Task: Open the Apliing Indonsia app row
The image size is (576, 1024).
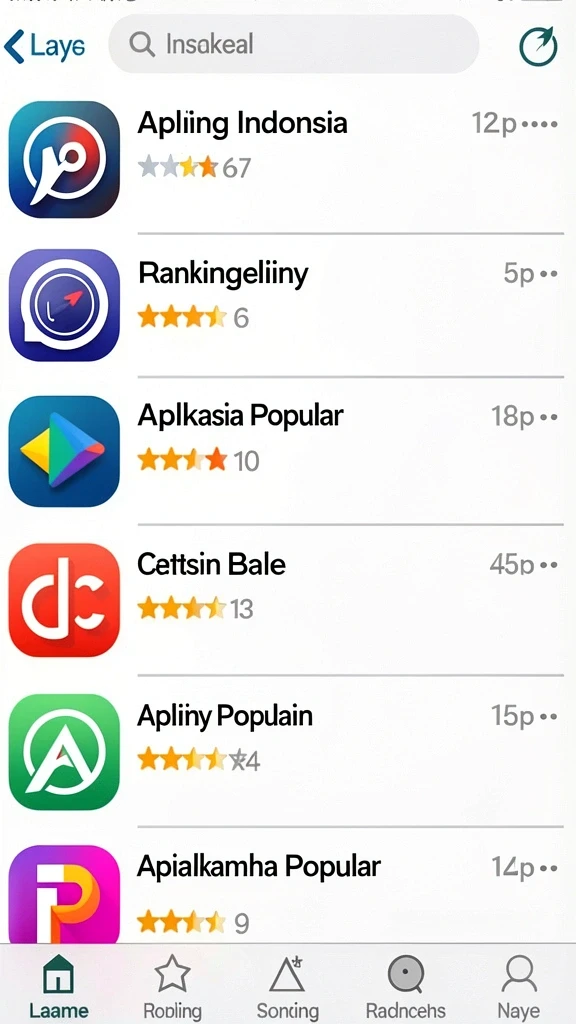Action: pyautogui.click(x=286, y=159)
